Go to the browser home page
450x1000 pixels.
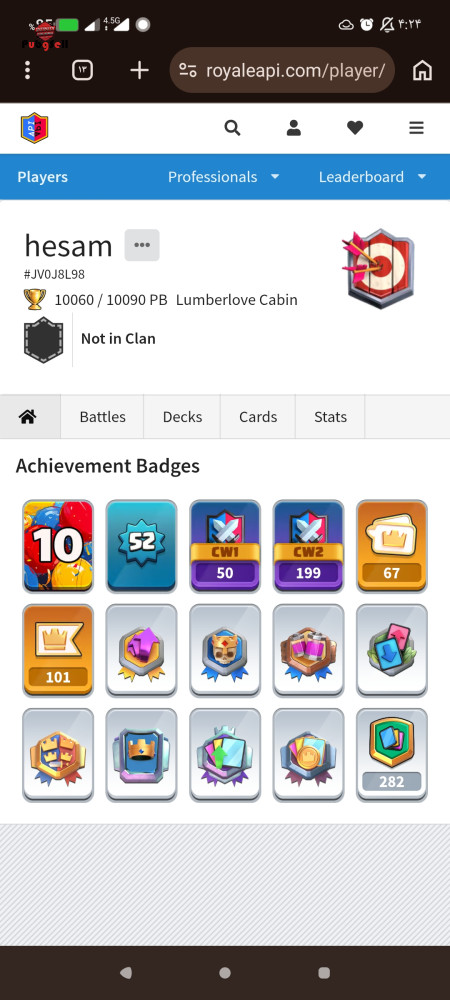(422, 70)
